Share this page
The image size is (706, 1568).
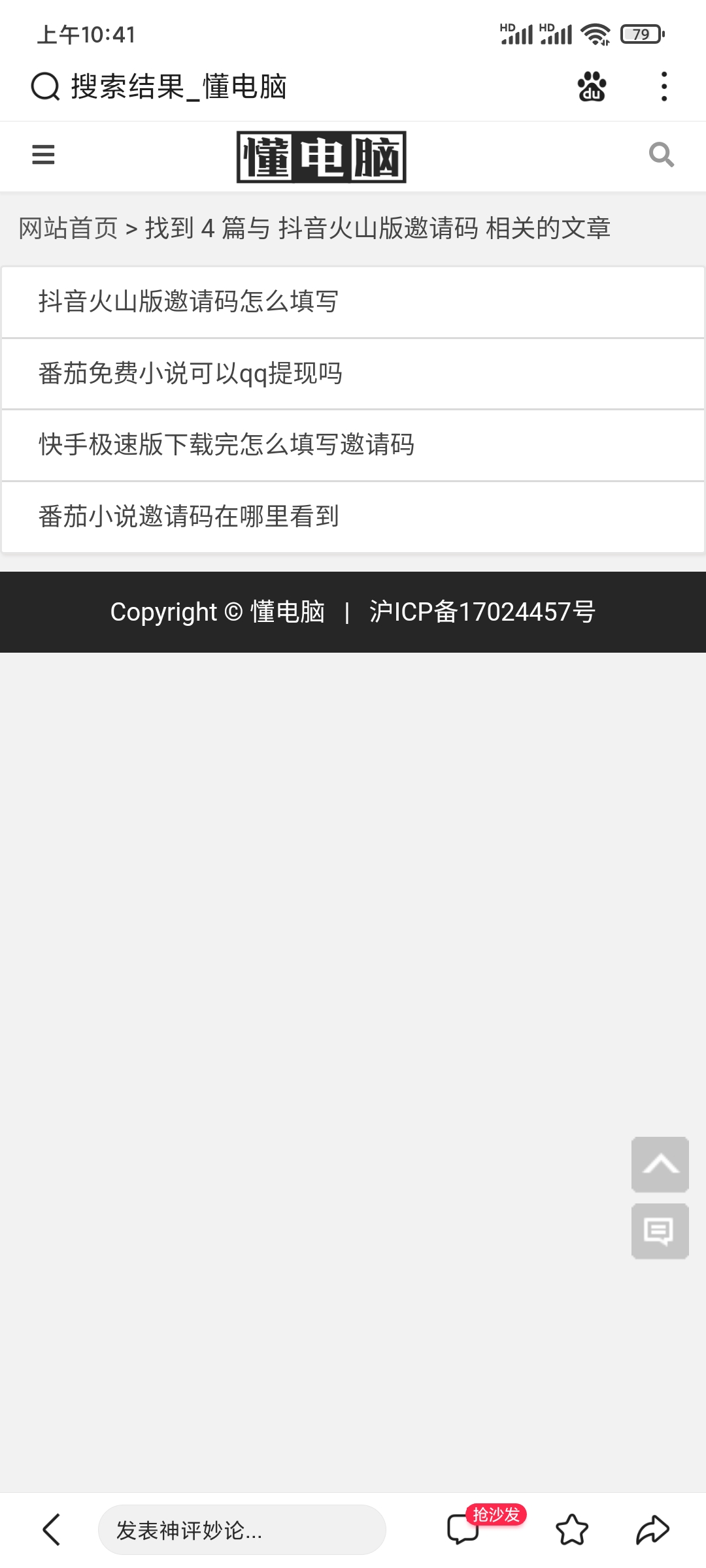pyautogui.click(x=652, y=1529)
